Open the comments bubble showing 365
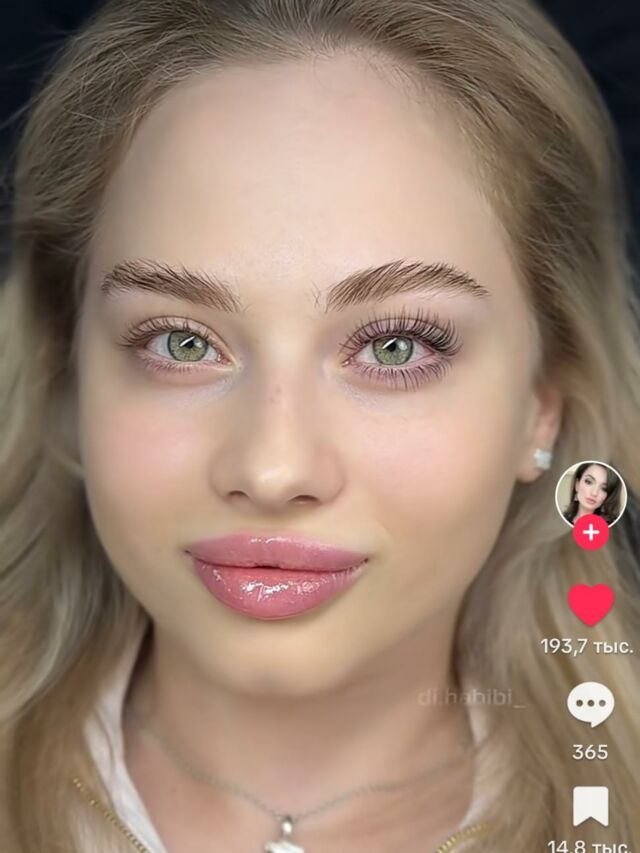The height and width of the screenshot is (853, 640). tap(590, 705)
